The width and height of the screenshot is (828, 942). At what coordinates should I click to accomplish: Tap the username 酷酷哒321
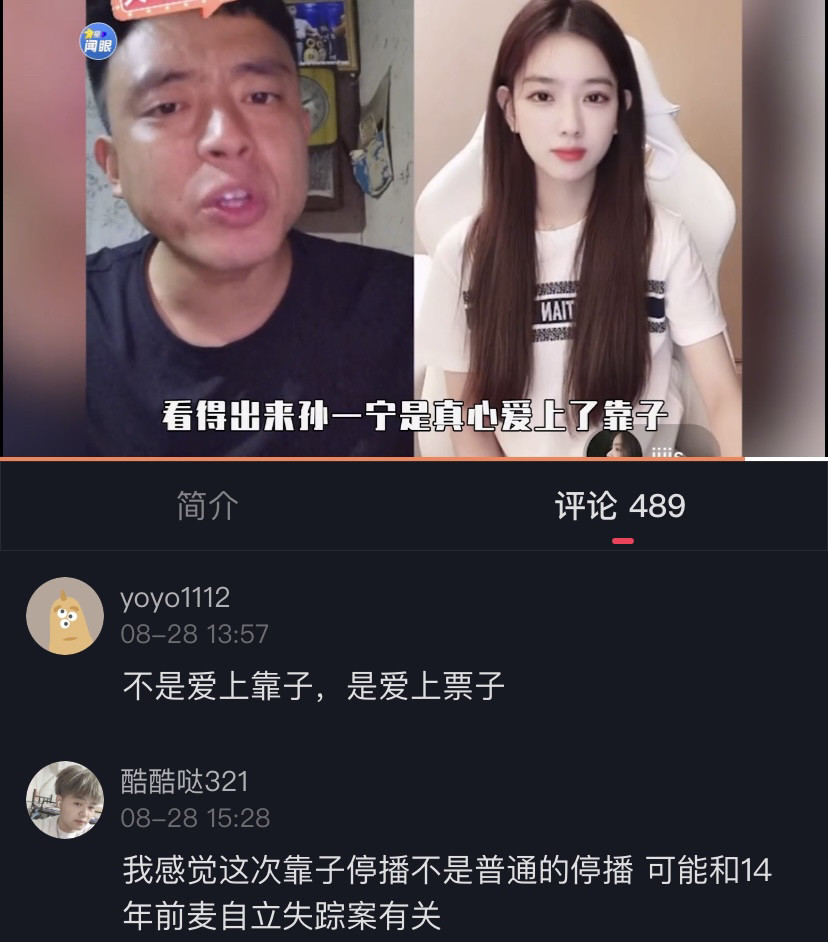[184, 781]
